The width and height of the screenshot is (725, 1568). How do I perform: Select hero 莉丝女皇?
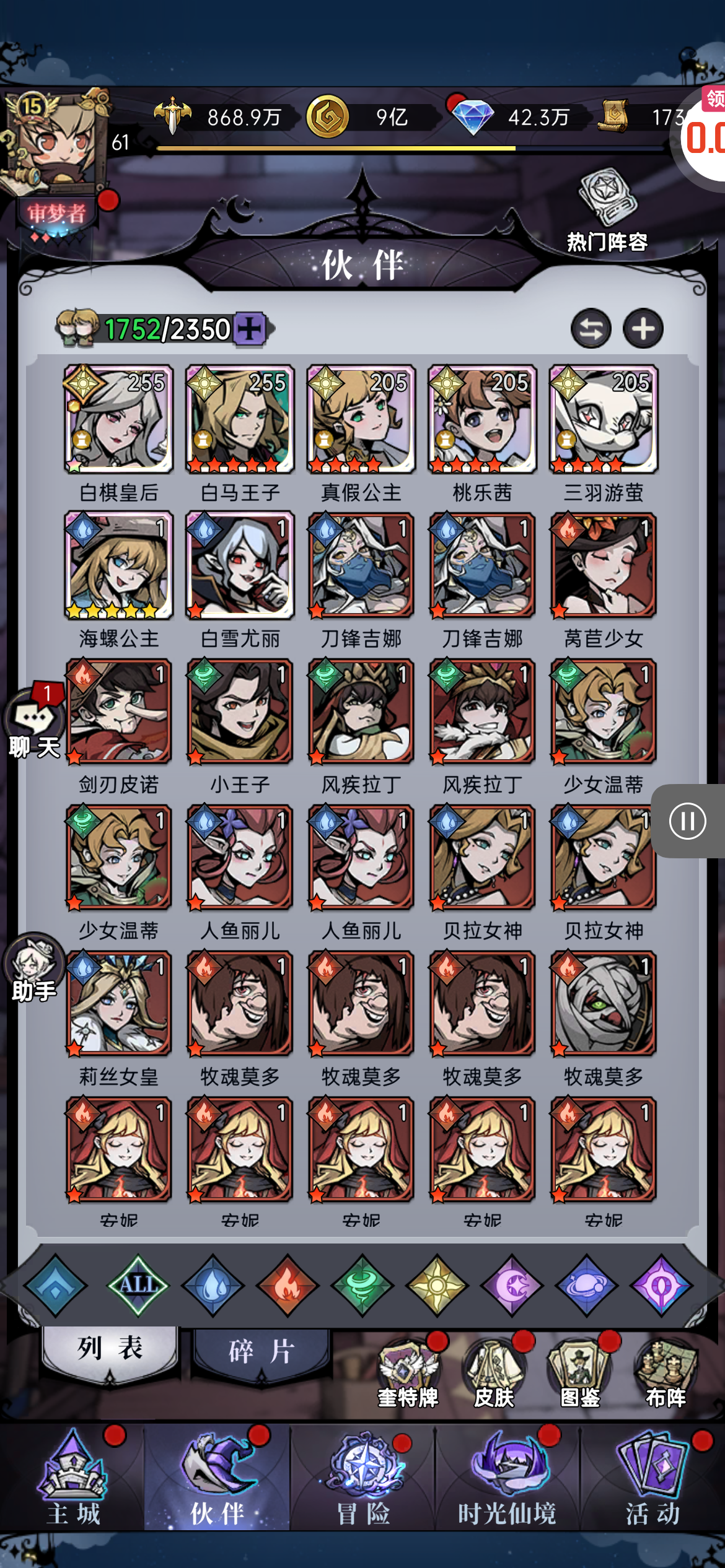(x=118, y=1003)
